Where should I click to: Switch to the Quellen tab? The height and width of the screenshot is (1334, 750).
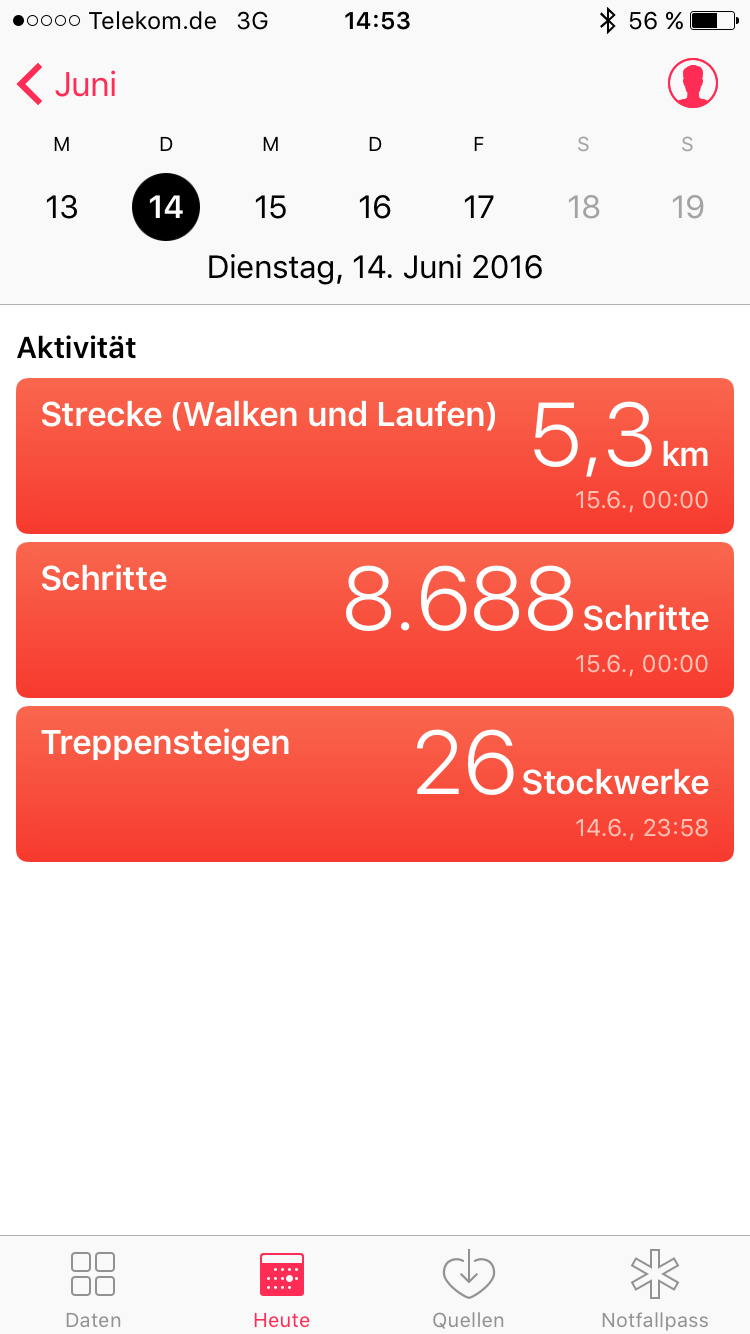[x=468, y=1288]
